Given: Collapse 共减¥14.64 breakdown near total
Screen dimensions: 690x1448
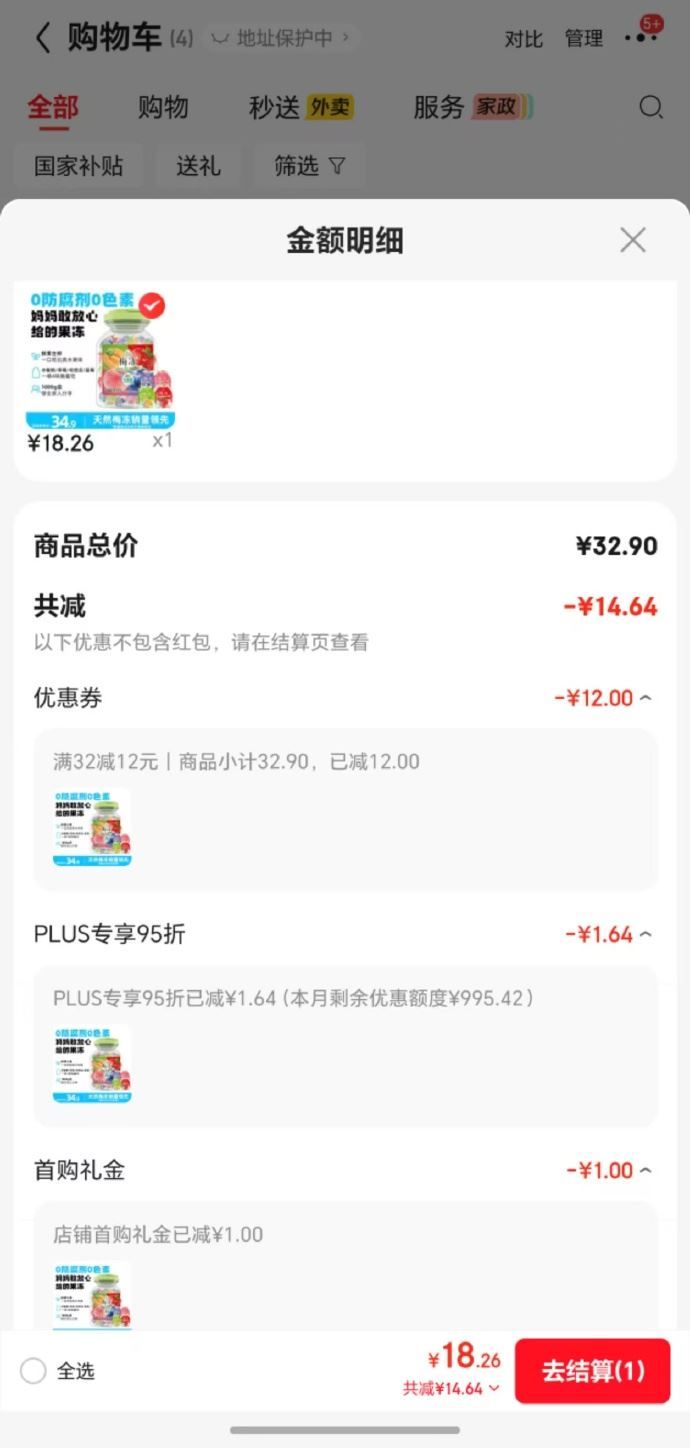Looking at the screenshot, I should point(452,1389).
